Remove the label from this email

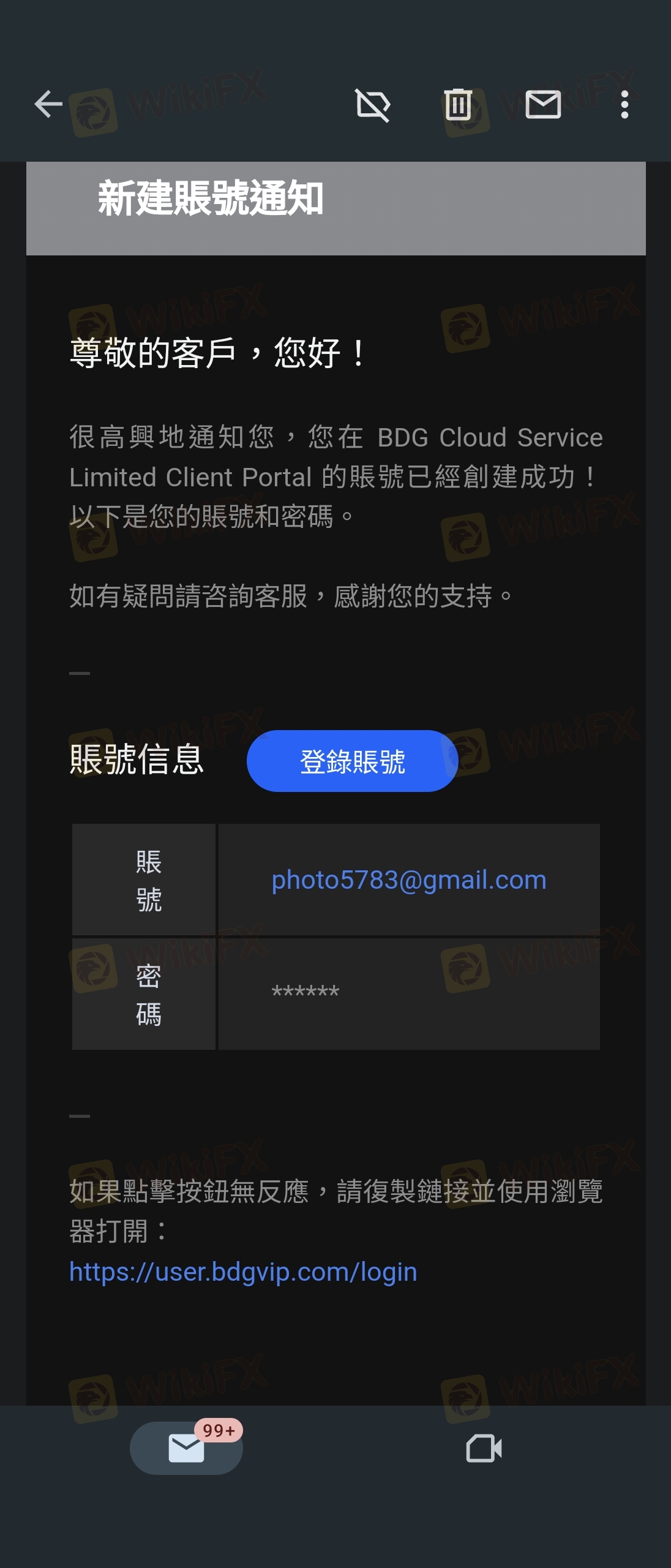click(x=373, y=105)
